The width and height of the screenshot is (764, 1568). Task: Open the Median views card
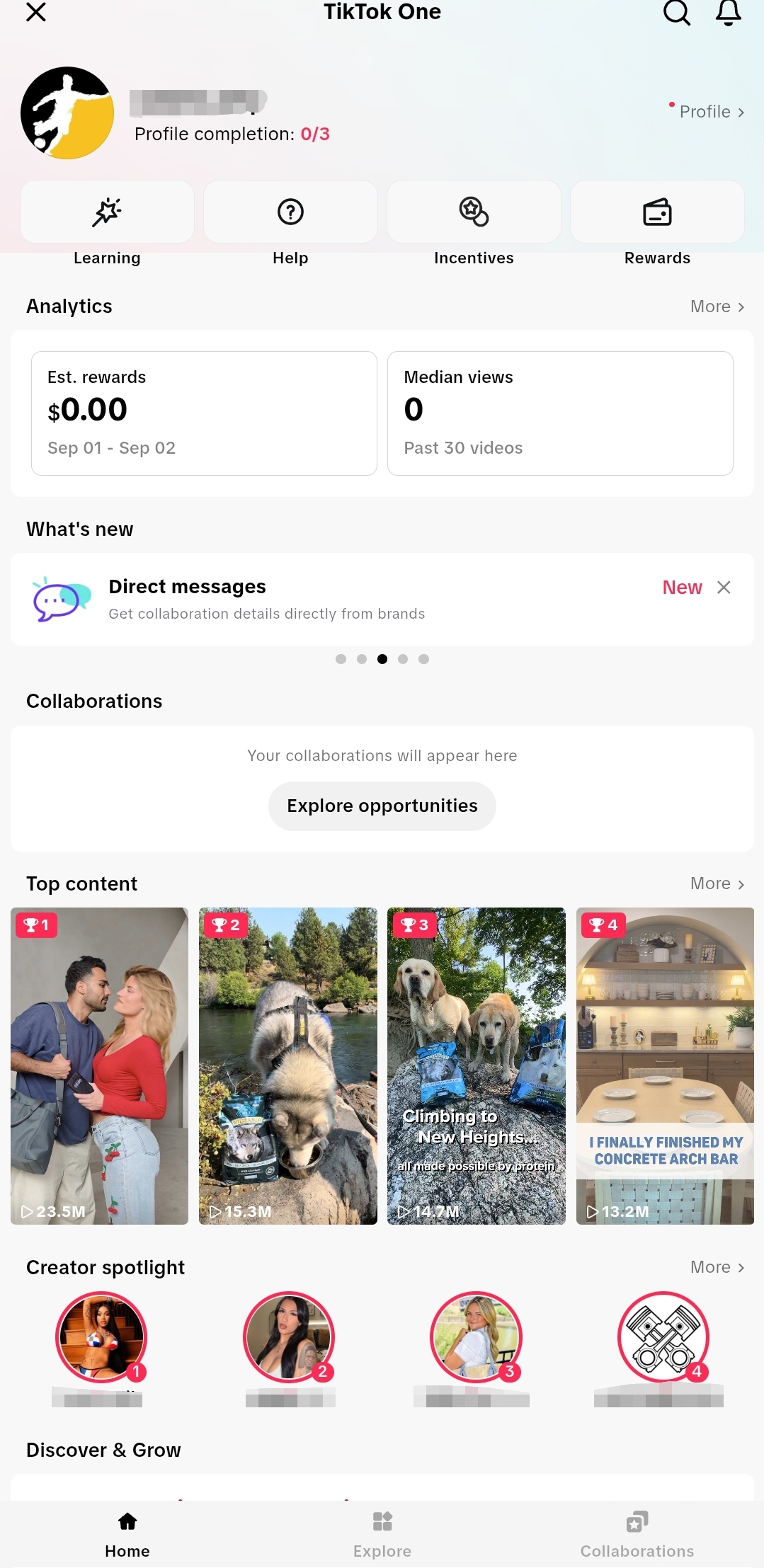[x=560, y=413]
